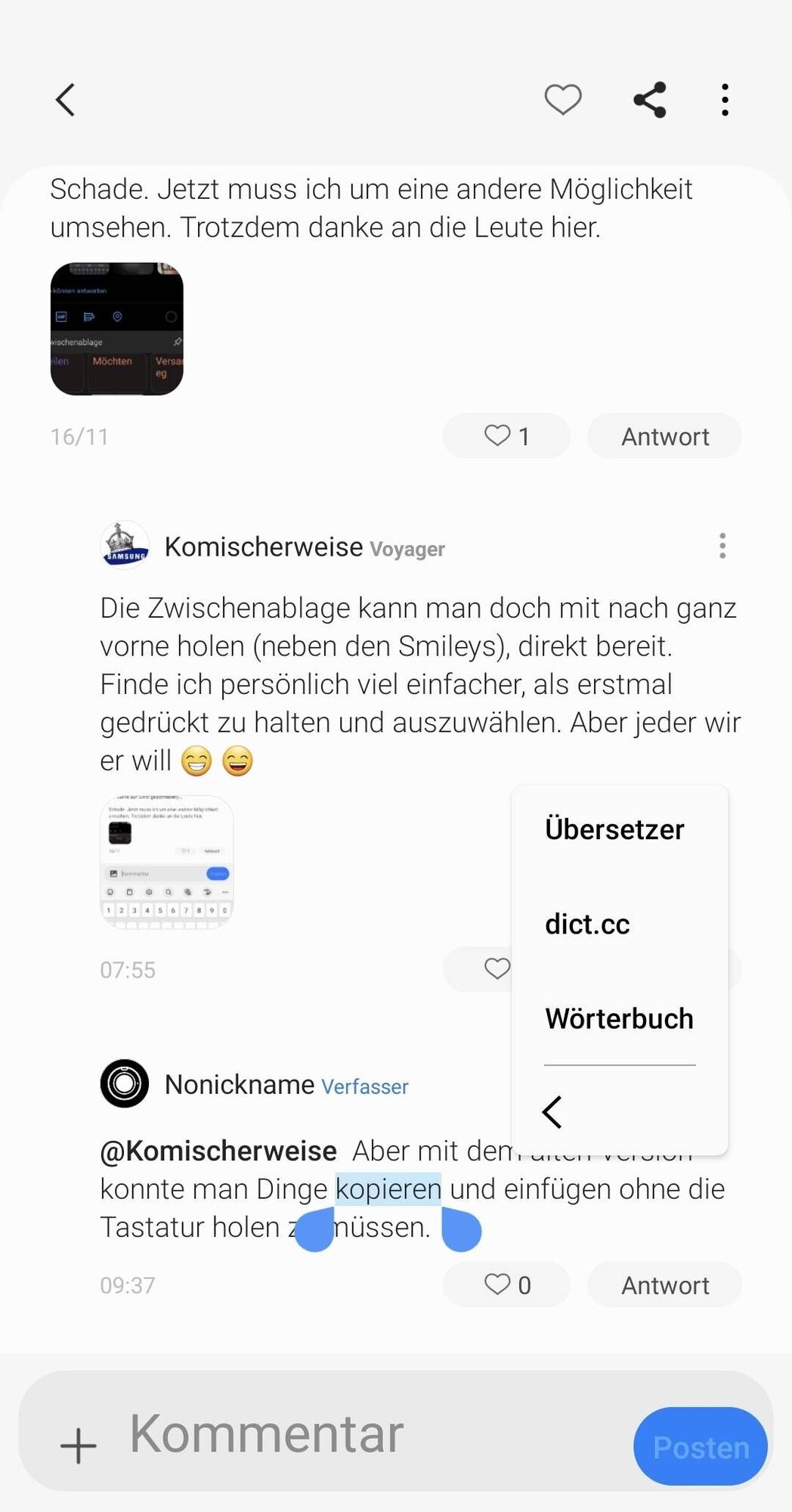Reply to Nonickname's 09:37 comment
Screen dimensions: 792x1512
pyautogui.click(x=664, y=1285)
